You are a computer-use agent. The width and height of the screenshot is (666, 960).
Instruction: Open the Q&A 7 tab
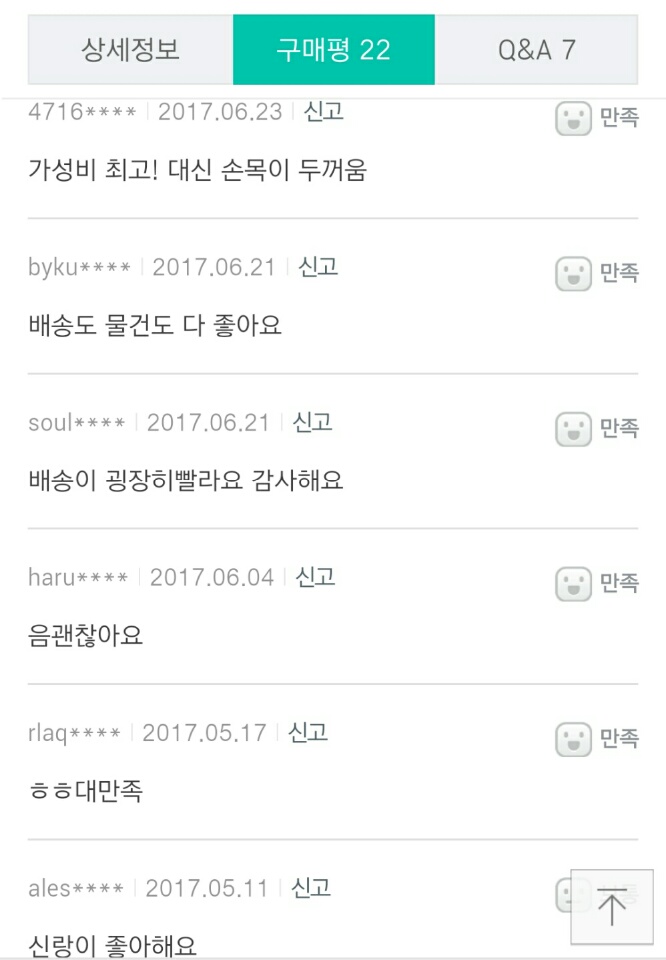pyautogui.click(x=536, y=50)
